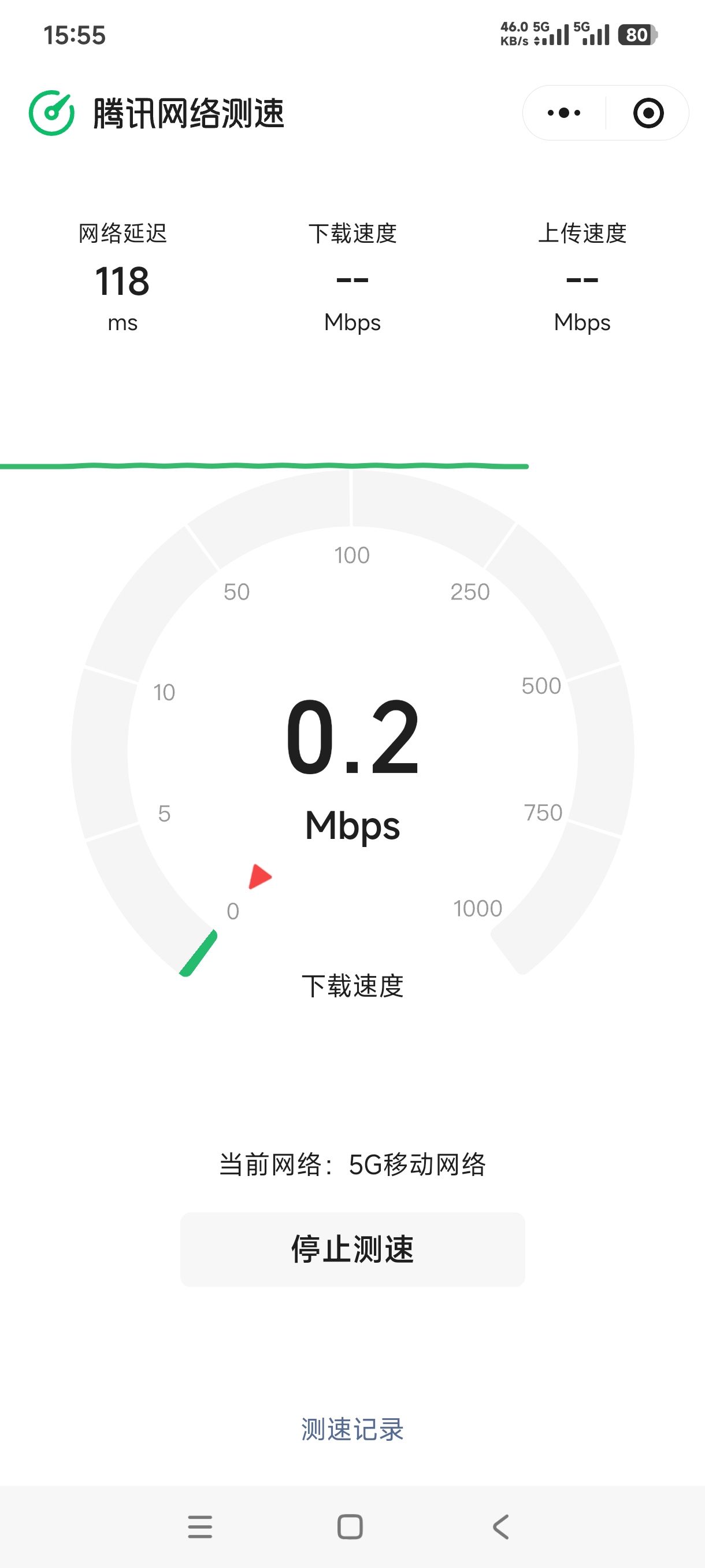This screenshot has height=1568, width=705.
Task: Close the mini program via target icon
Action: [x=648, y=113]
